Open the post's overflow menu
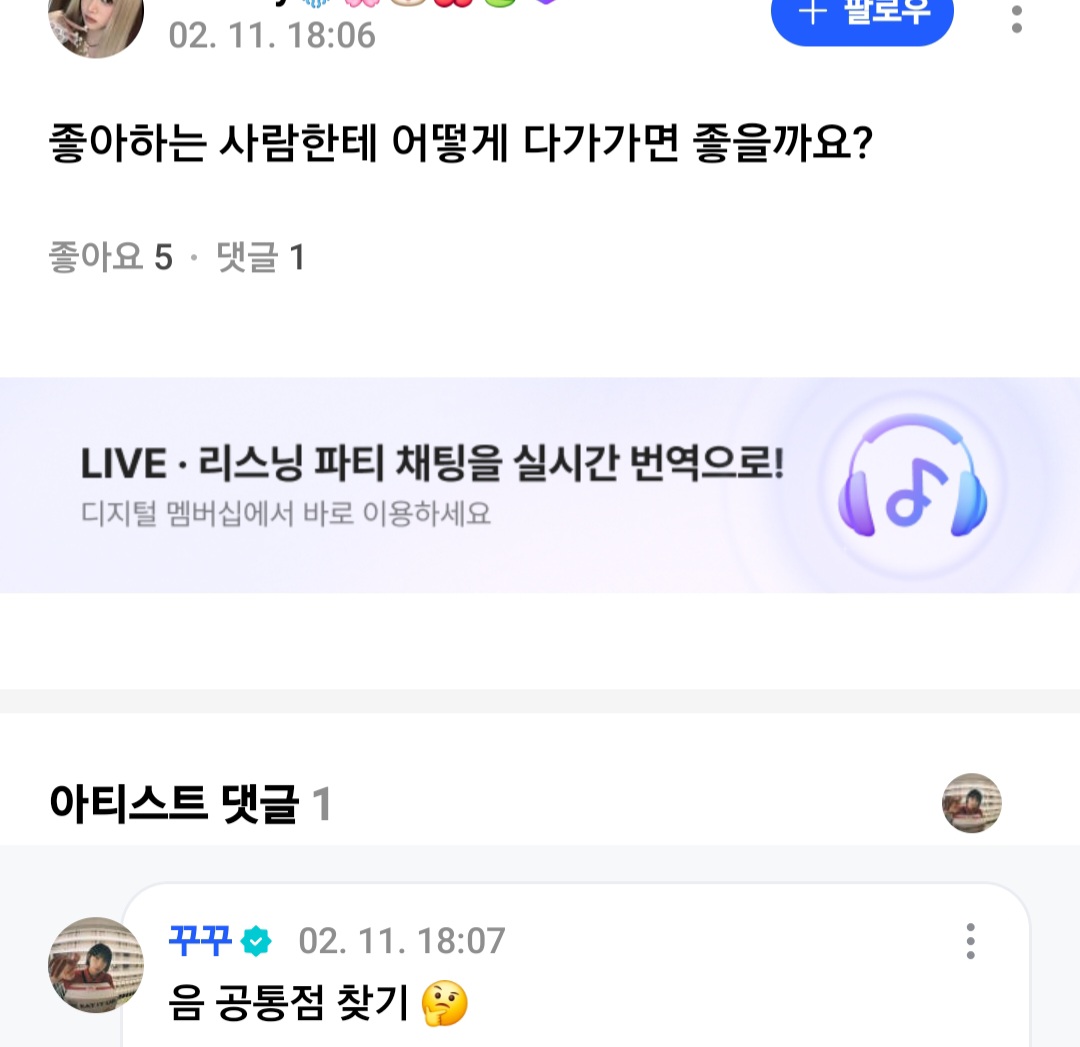This screenshot has width=1080, height=1047. click(x=1016, y=19)
